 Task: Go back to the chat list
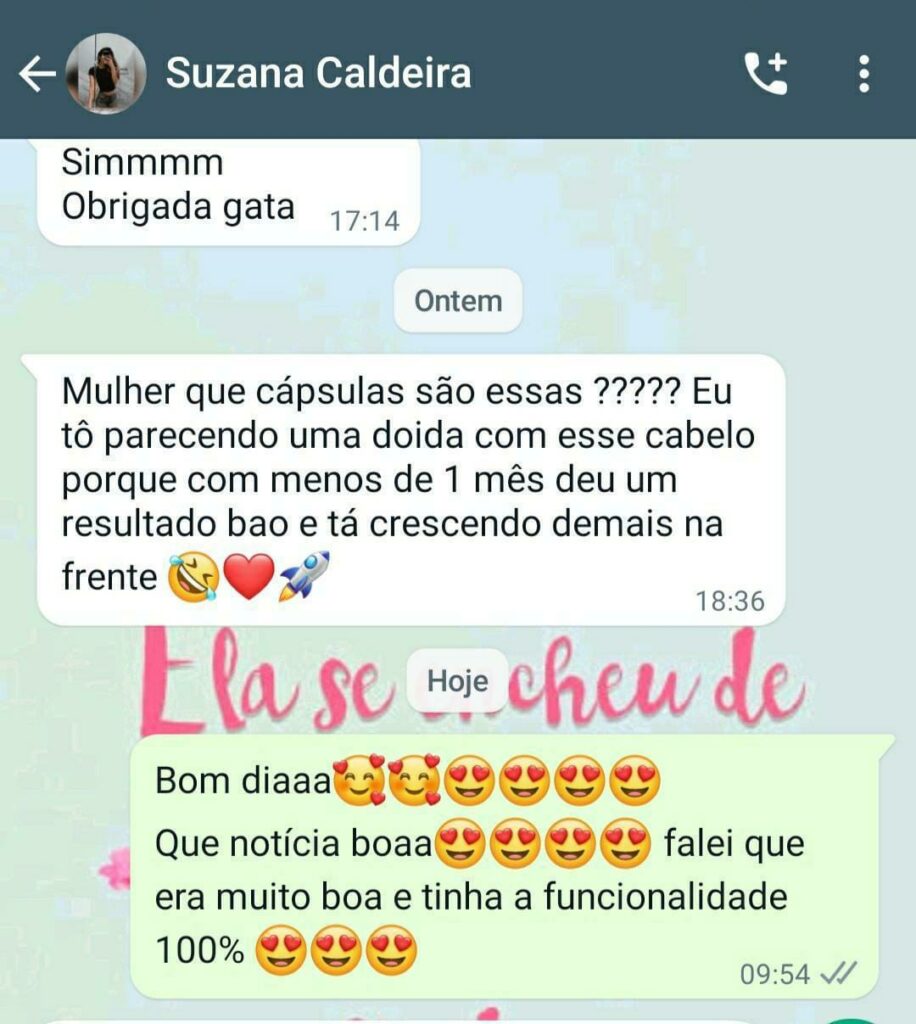click(36, 74)
